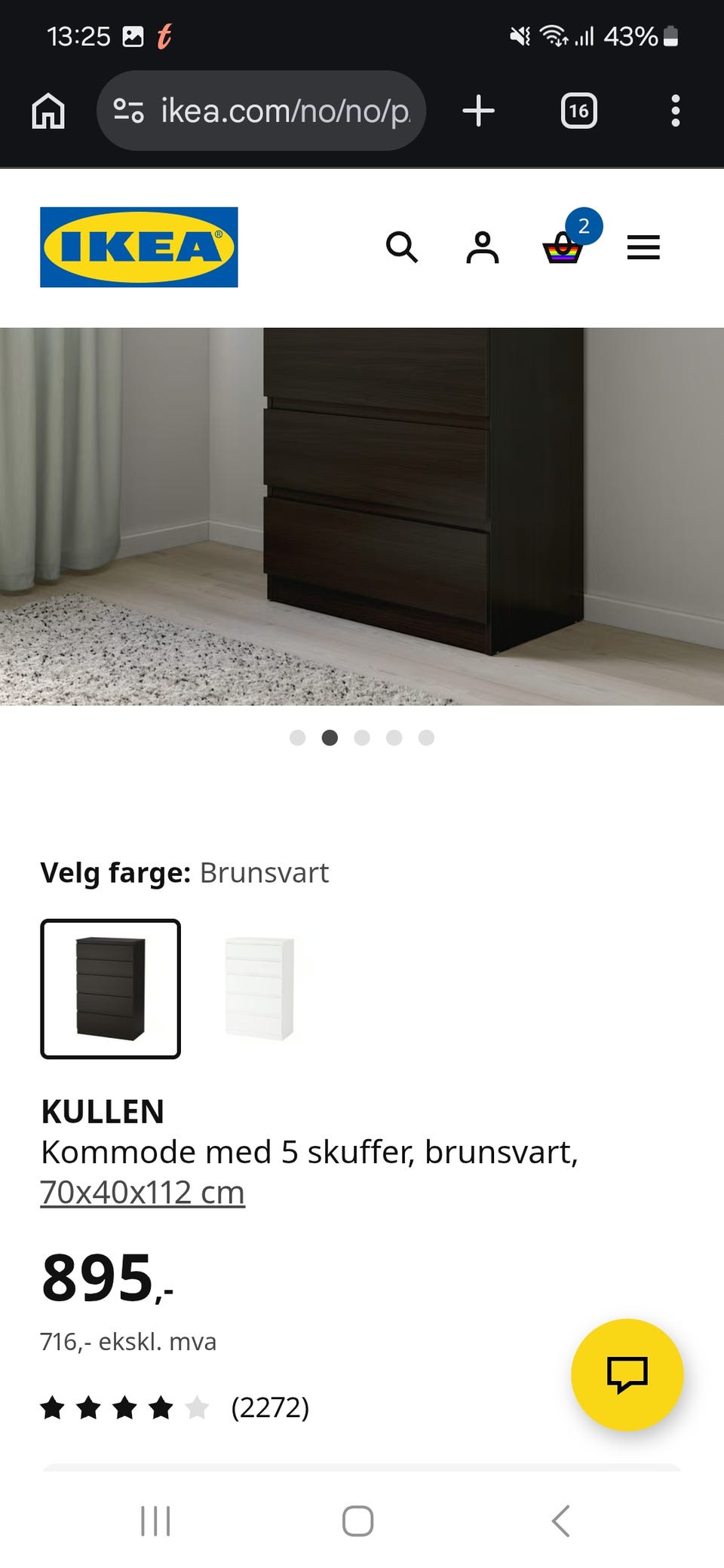Open the yellow chat bubble
Image resolution: width=724 pixels, height=1568 pixels.
(628, 1375)
